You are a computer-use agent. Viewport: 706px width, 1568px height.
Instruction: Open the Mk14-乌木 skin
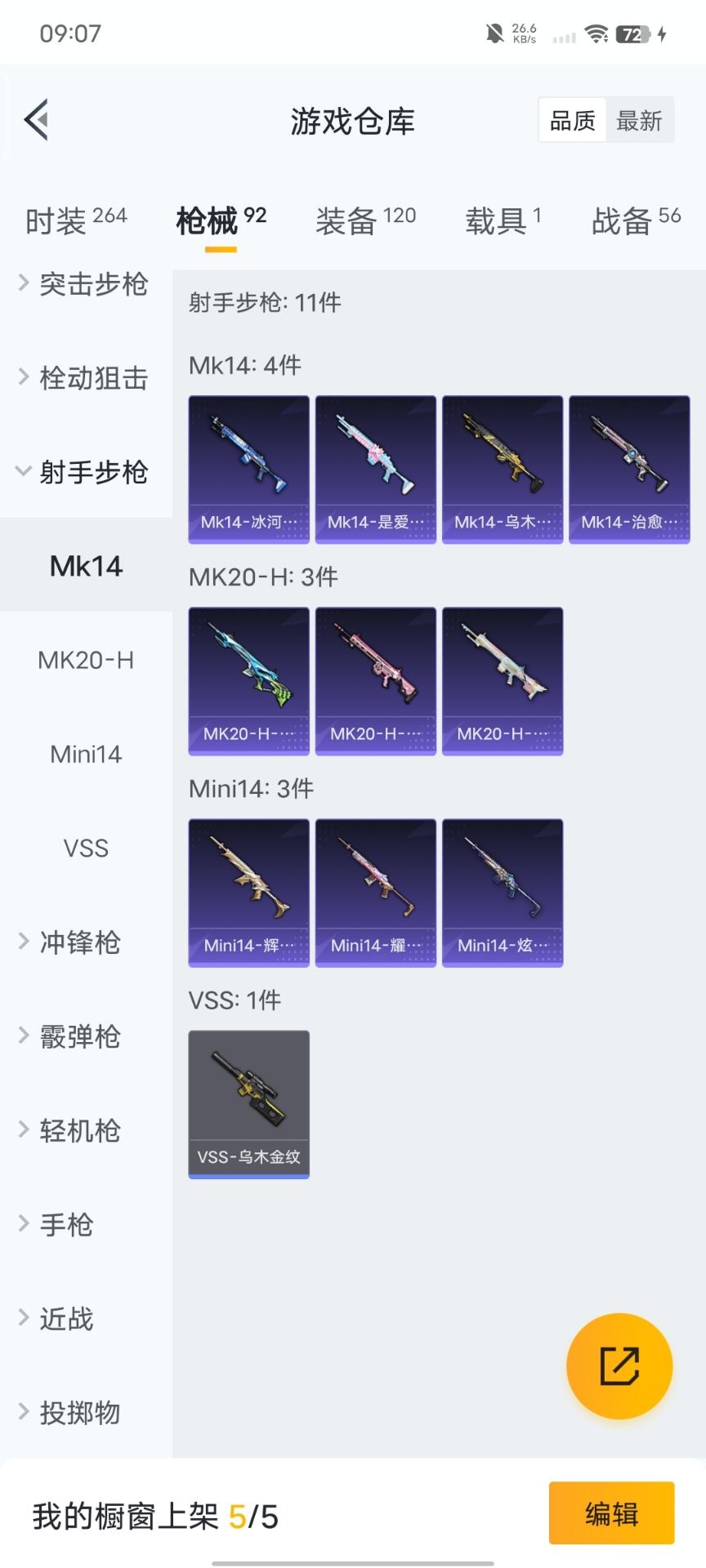coord(502,469)
